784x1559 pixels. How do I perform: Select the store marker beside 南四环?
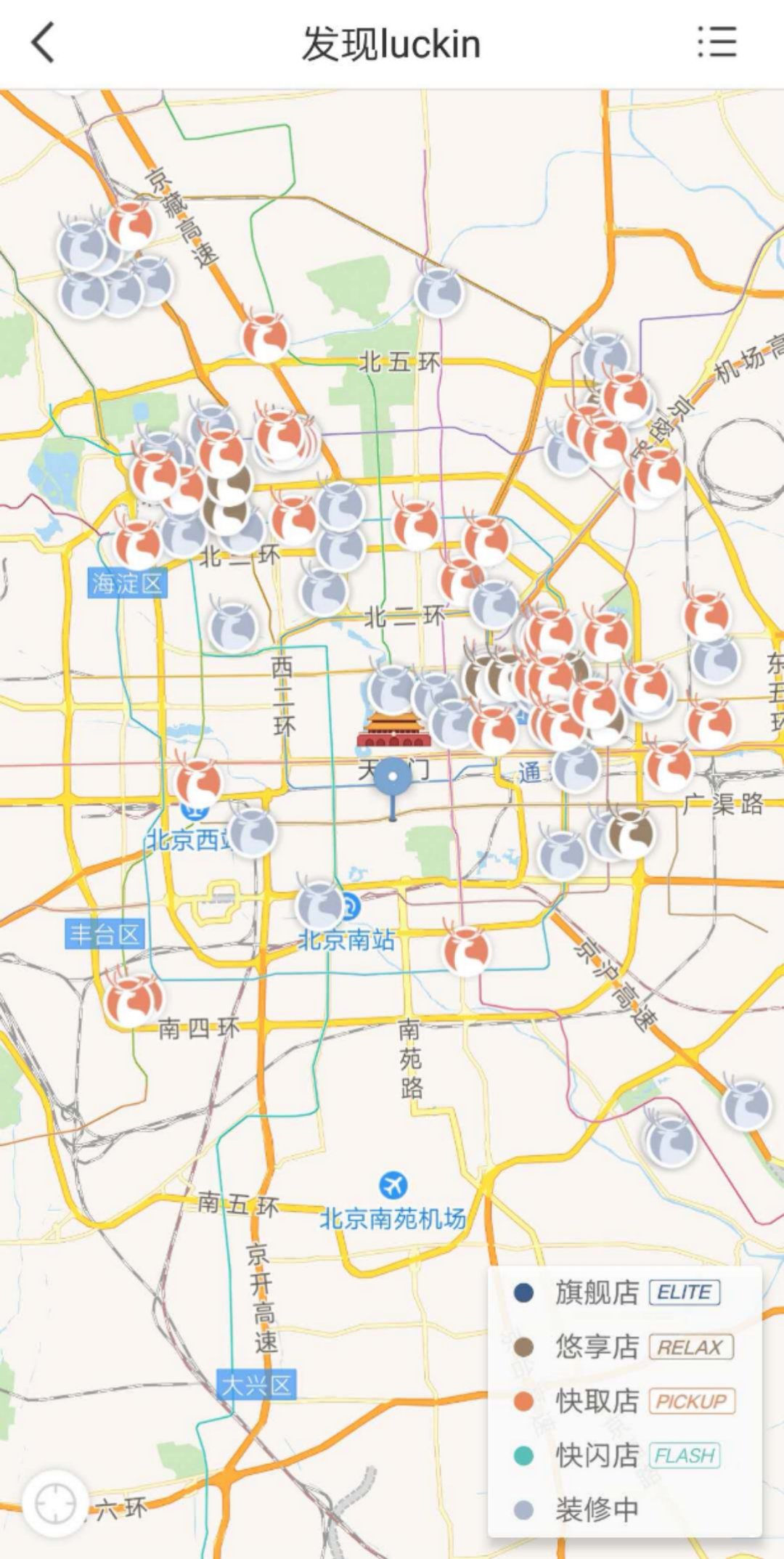point(133,1000)
